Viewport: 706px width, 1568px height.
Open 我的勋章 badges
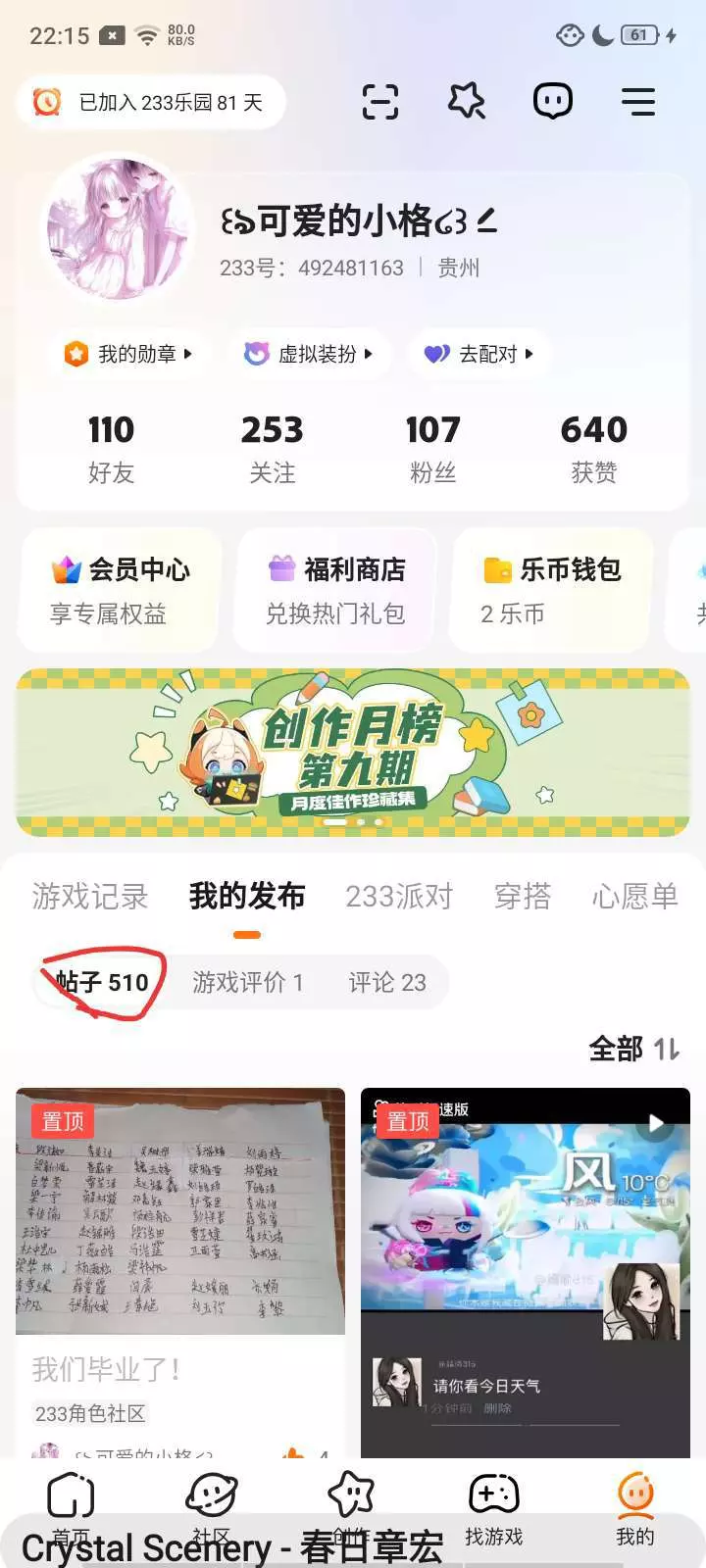(x=127, y=354)
